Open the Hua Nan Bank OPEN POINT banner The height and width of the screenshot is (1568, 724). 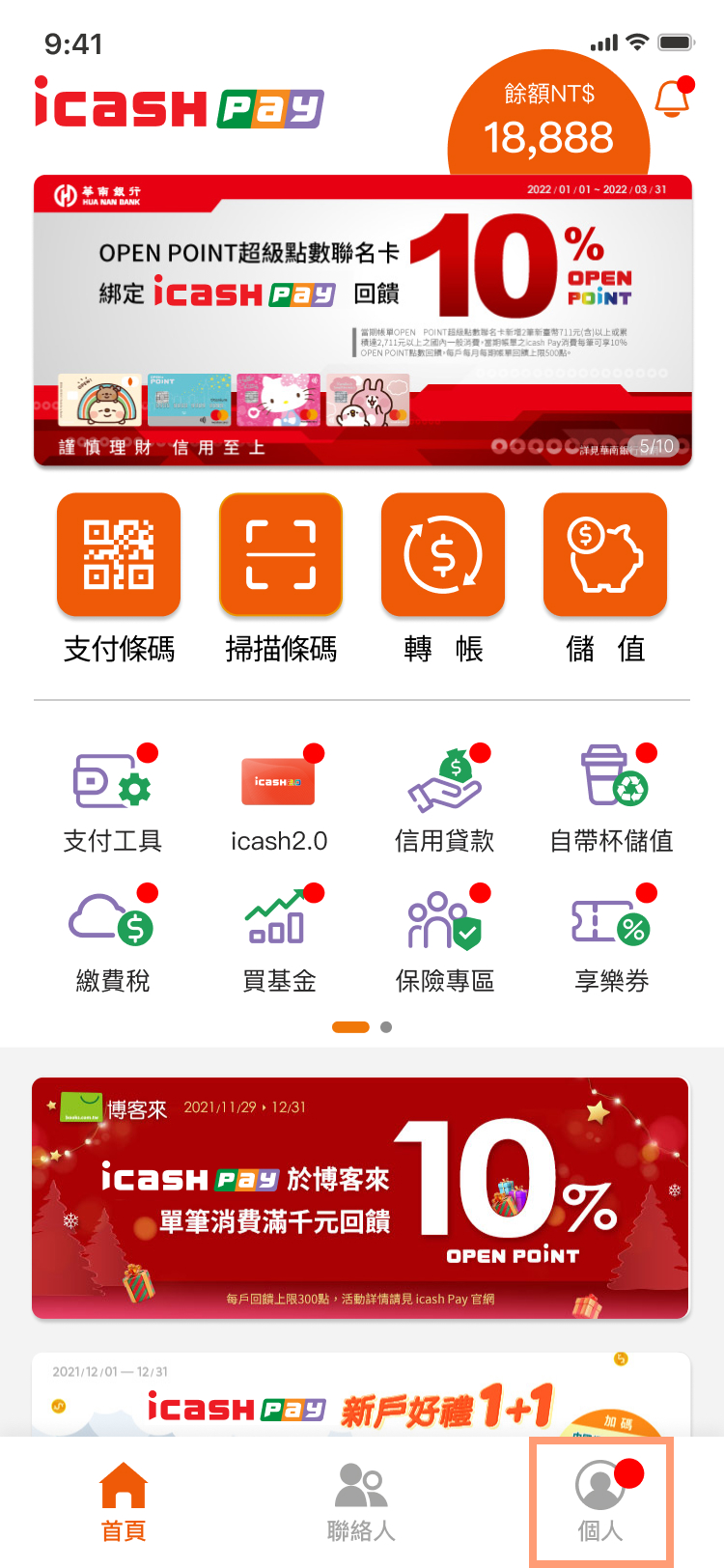(362, 319)
